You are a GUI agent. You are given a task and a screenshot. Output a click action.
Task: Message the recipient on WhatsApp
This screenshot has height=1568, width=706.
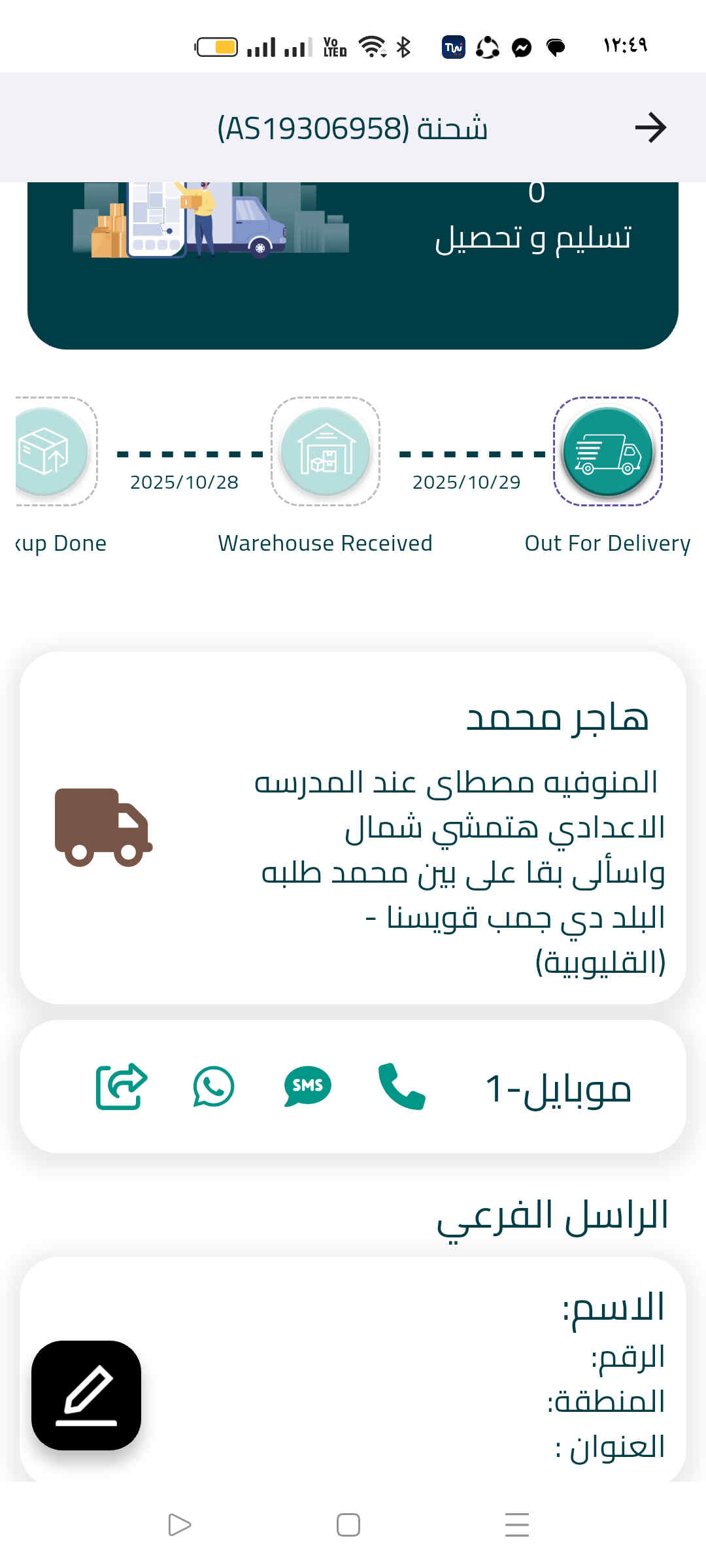click(x=214, y=1086)
